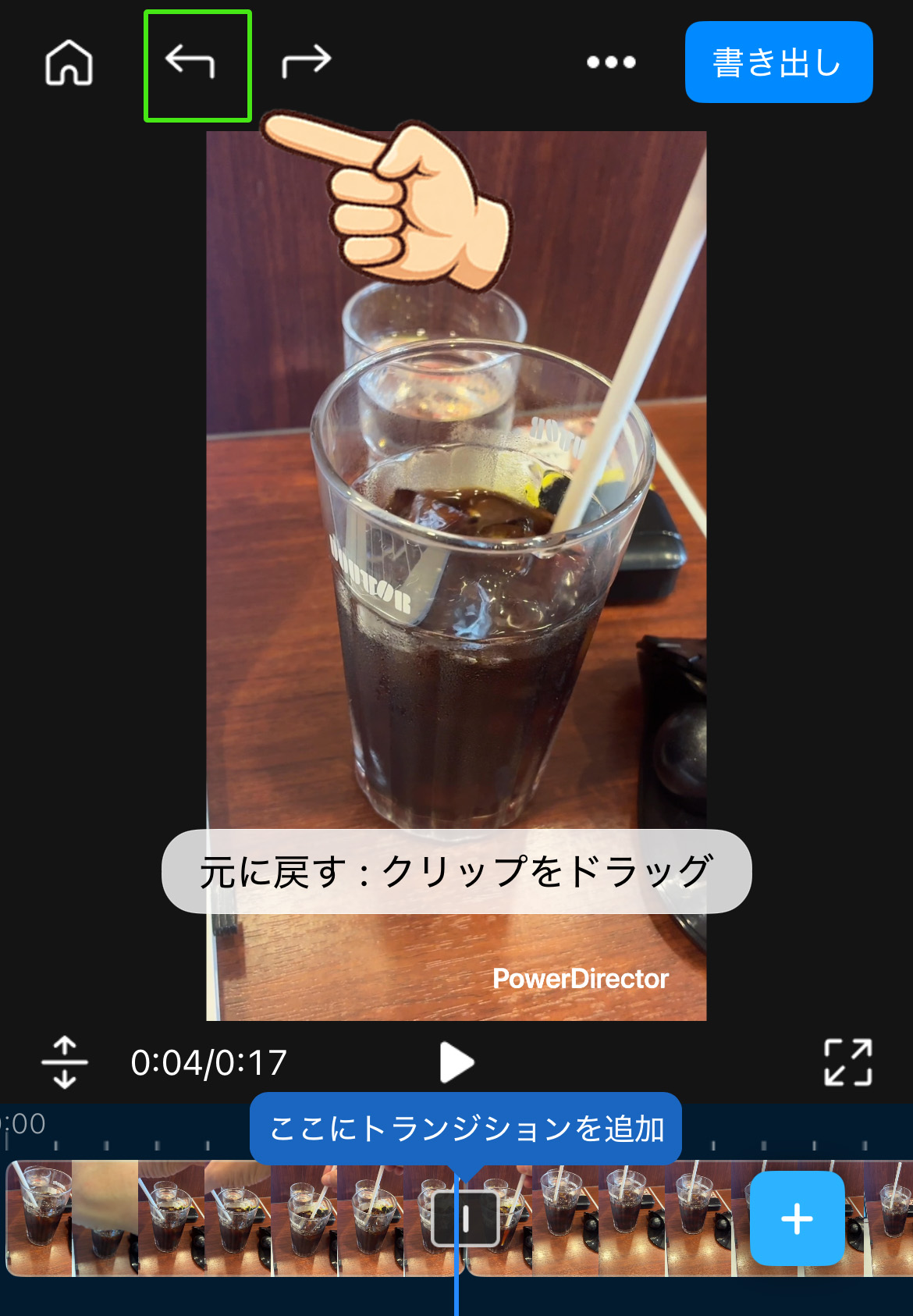This screenshot has width=913, height=1316.
Task: Tap the 書き出し export button
Action: coord(778,62)
